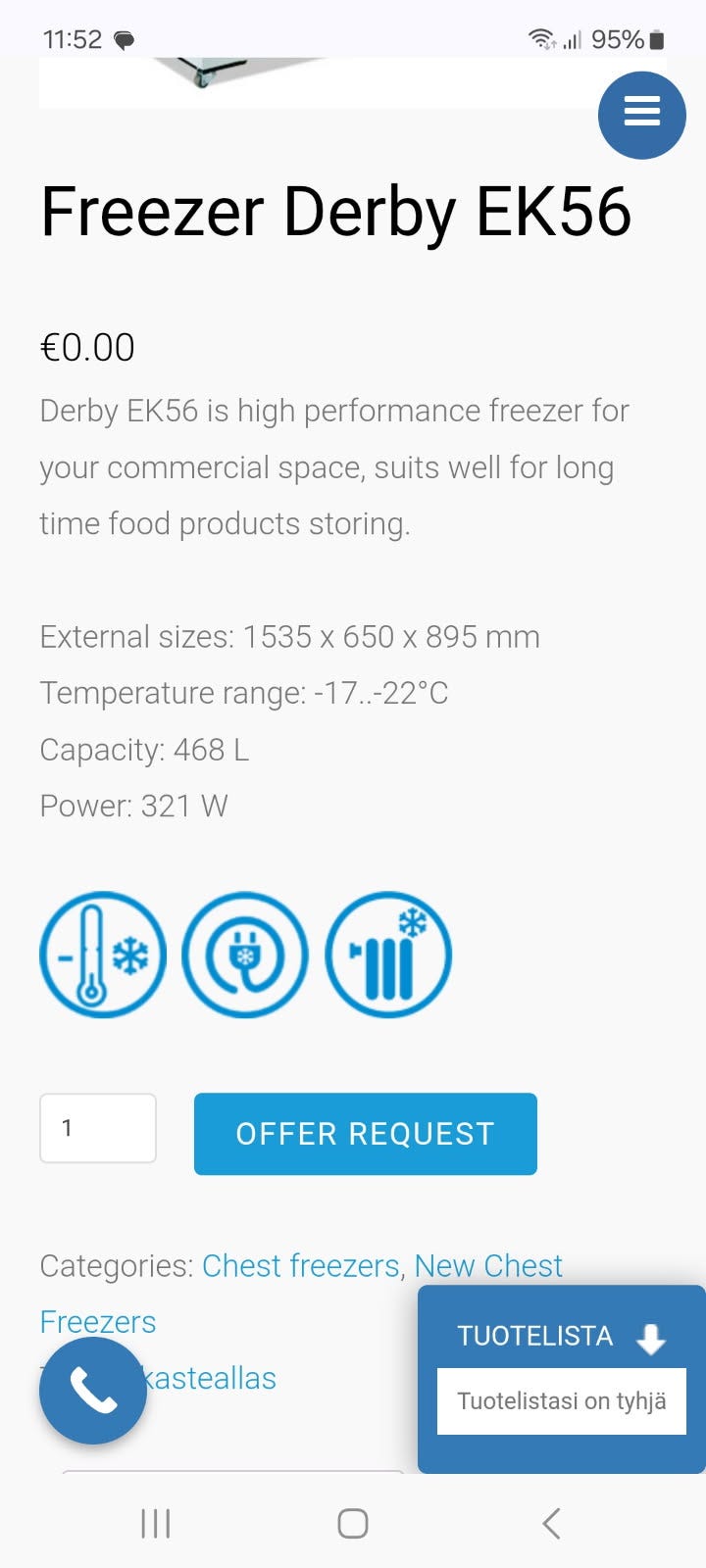Call using the floating phone button
Viewport: 706px width, 1568px height.
point(93,1391)
